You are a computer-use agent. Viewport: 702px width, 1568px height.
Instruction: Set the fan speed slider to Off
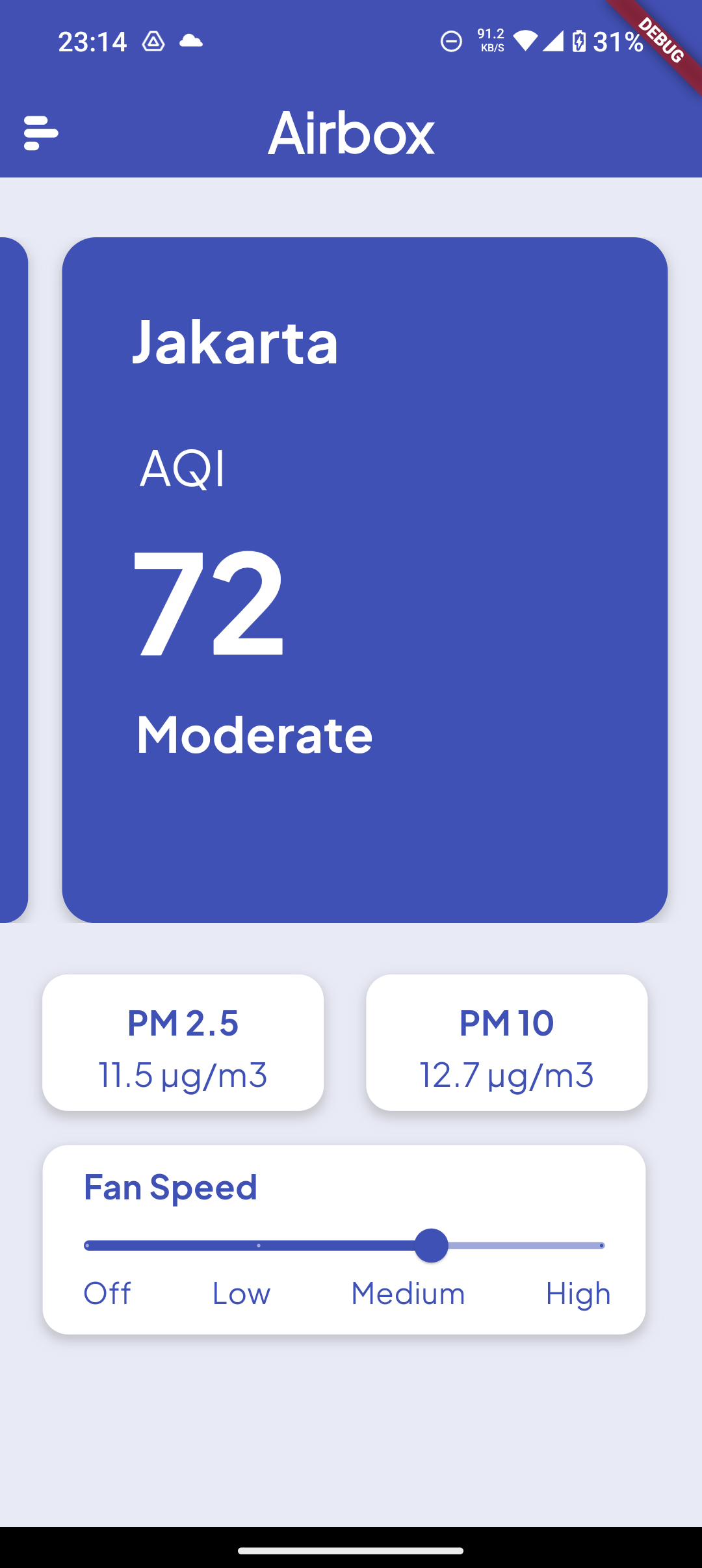coord(87,1246)
